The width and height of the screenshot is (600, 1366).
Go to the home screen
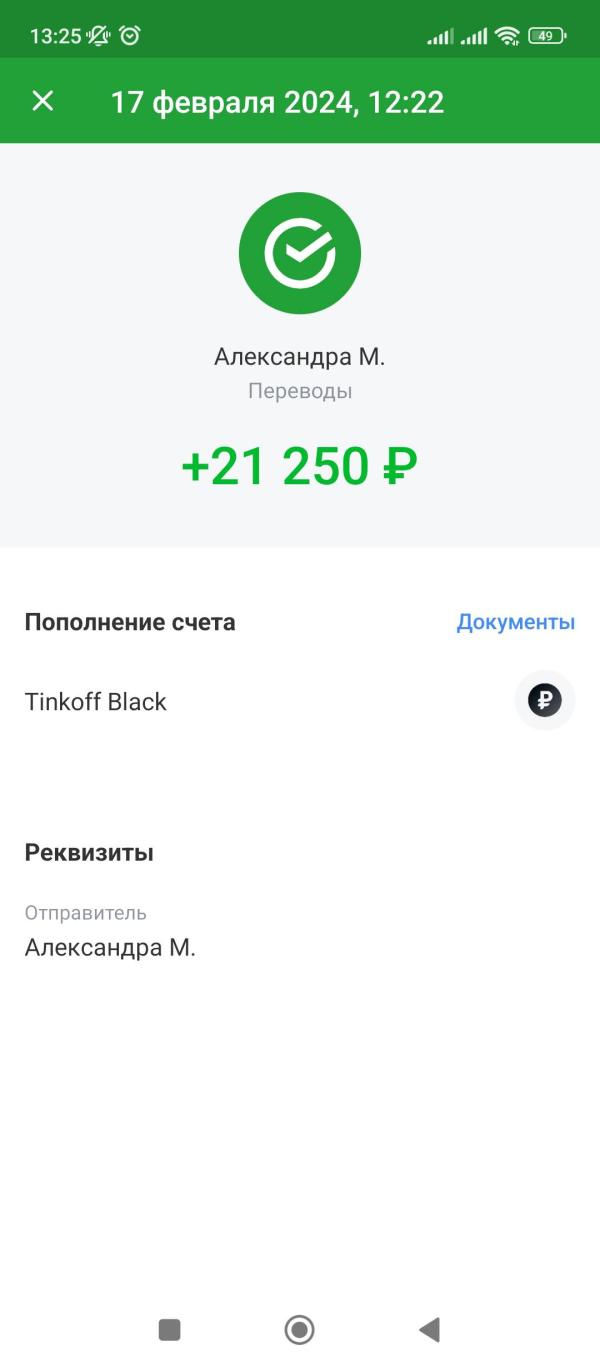point(299,1329)
